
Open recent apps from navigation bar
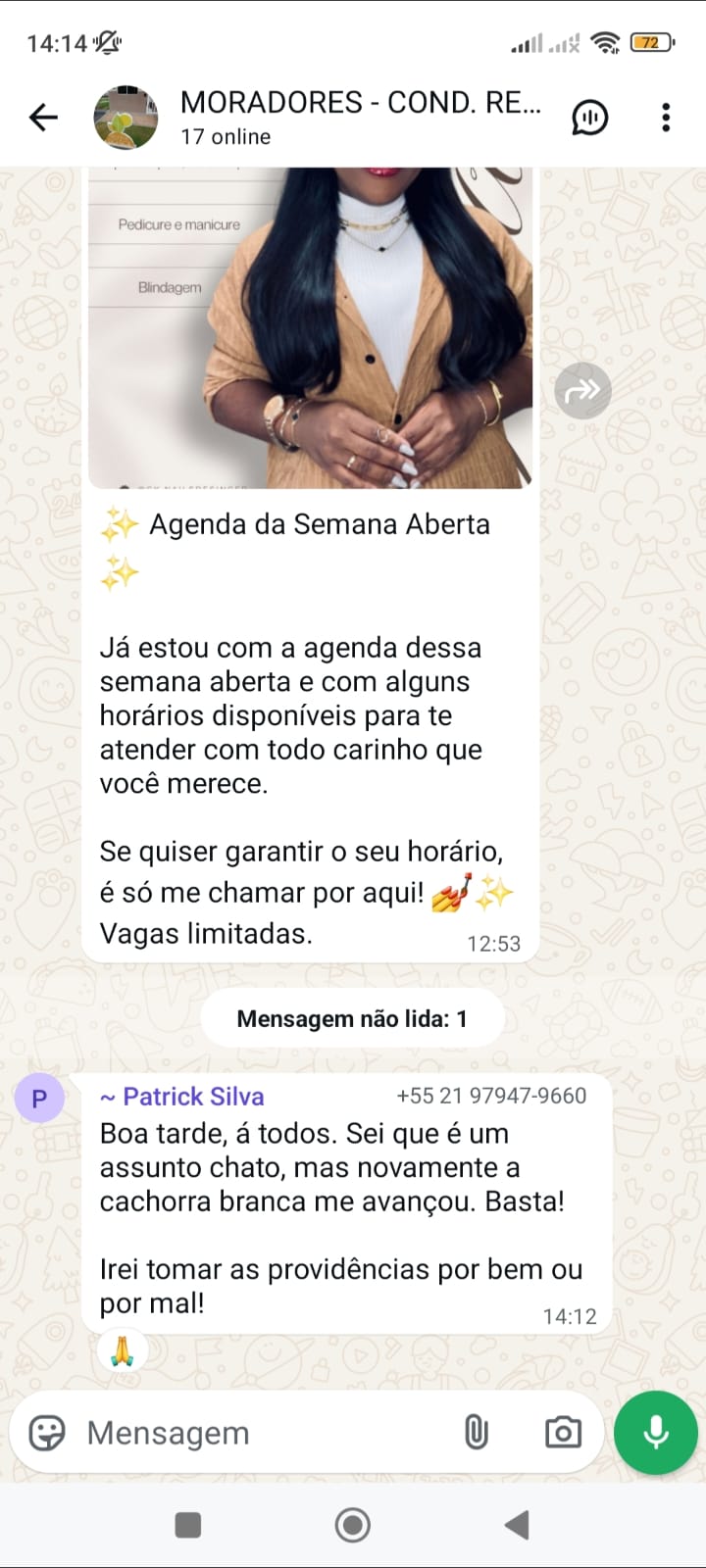pos(187,1525)
